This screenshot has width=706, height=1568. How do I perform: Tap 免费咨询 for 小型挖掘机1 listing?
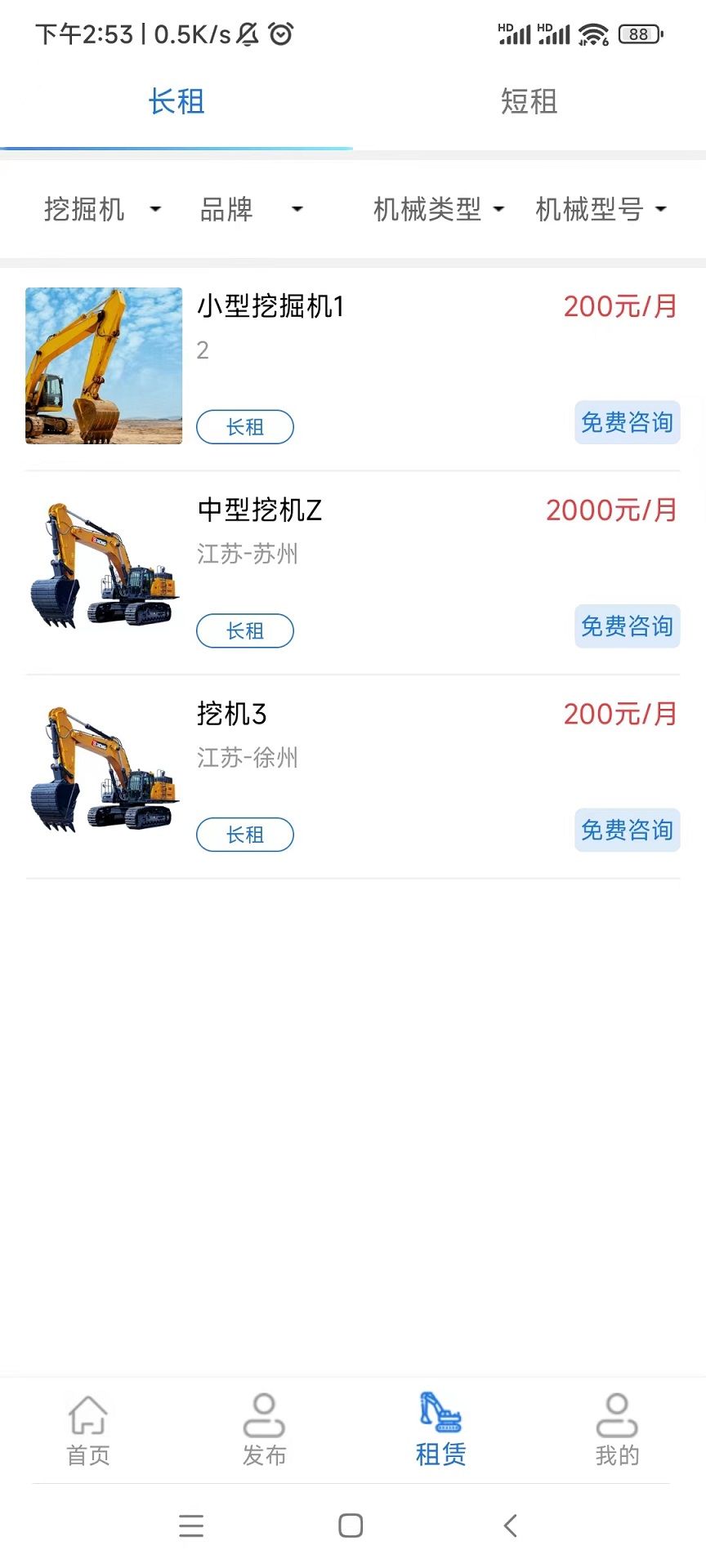(628, 423)
